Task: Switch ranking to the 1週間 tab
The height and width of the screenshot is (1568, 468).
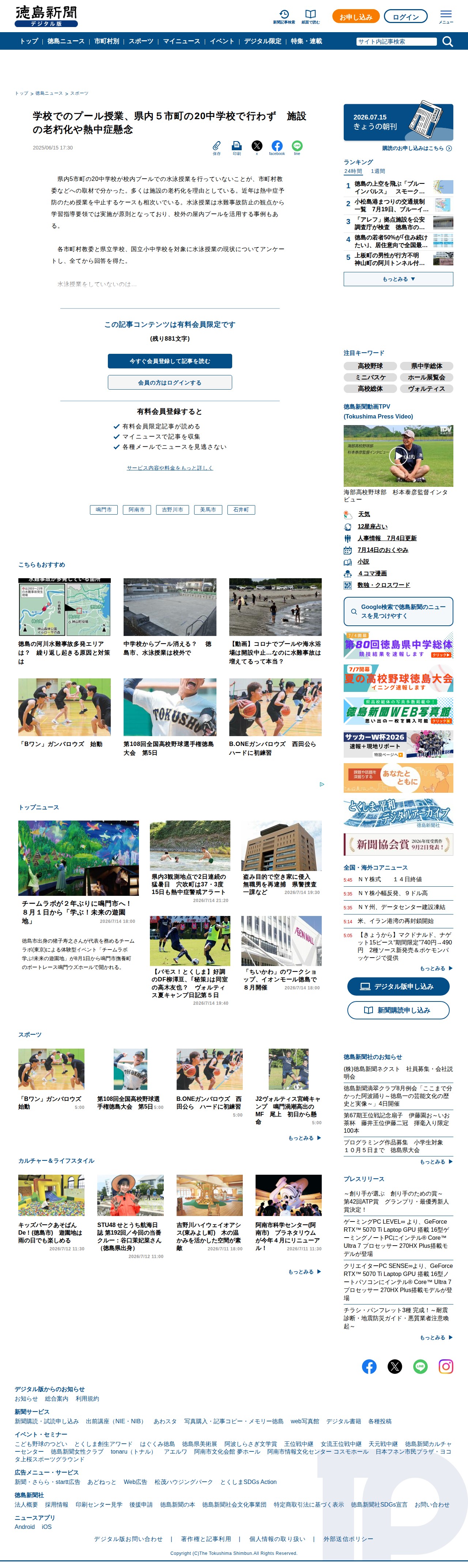Action: click(378, 171)
